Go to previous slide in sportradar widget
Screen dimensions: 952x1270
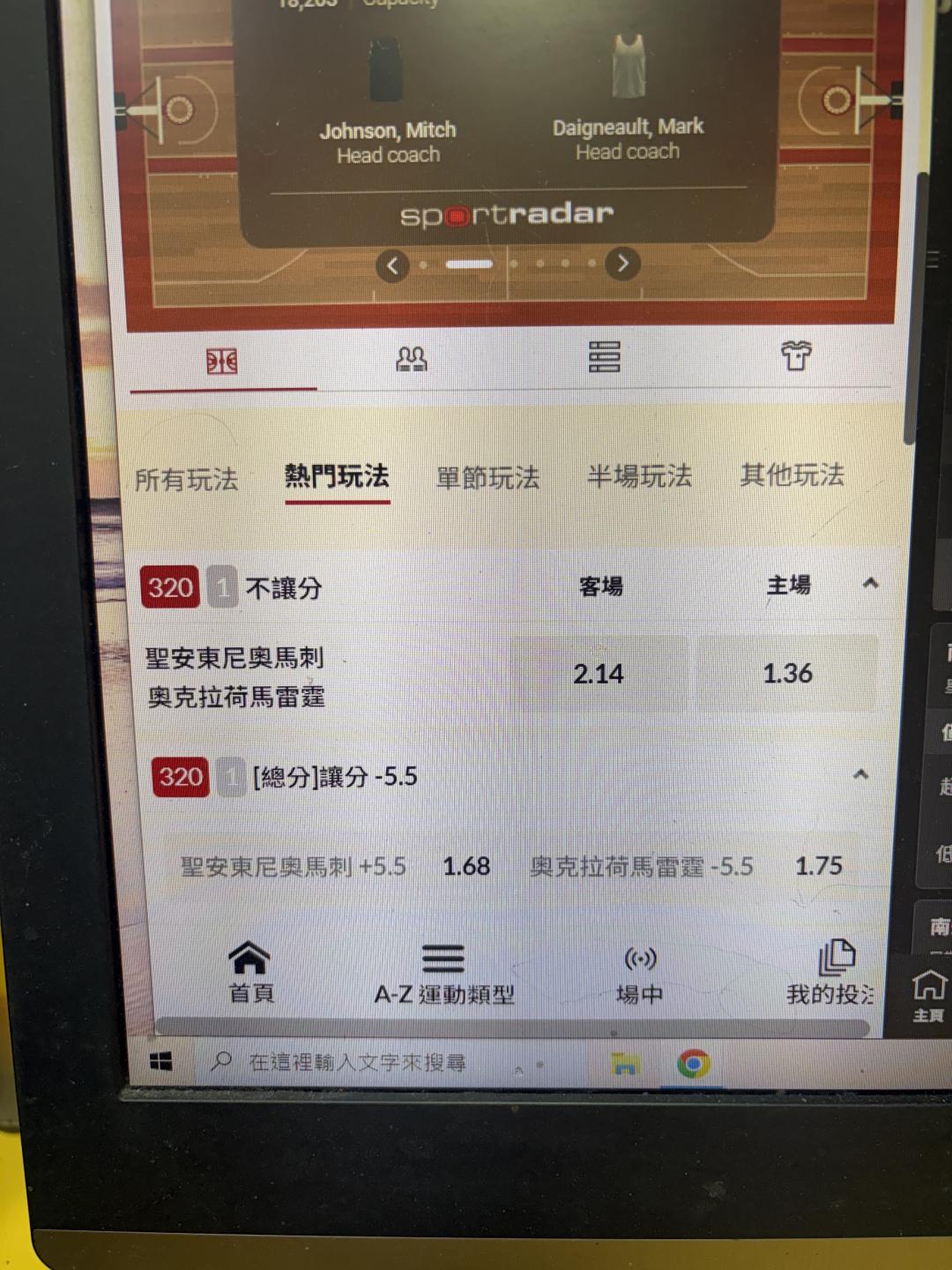(x=392, y=265)
